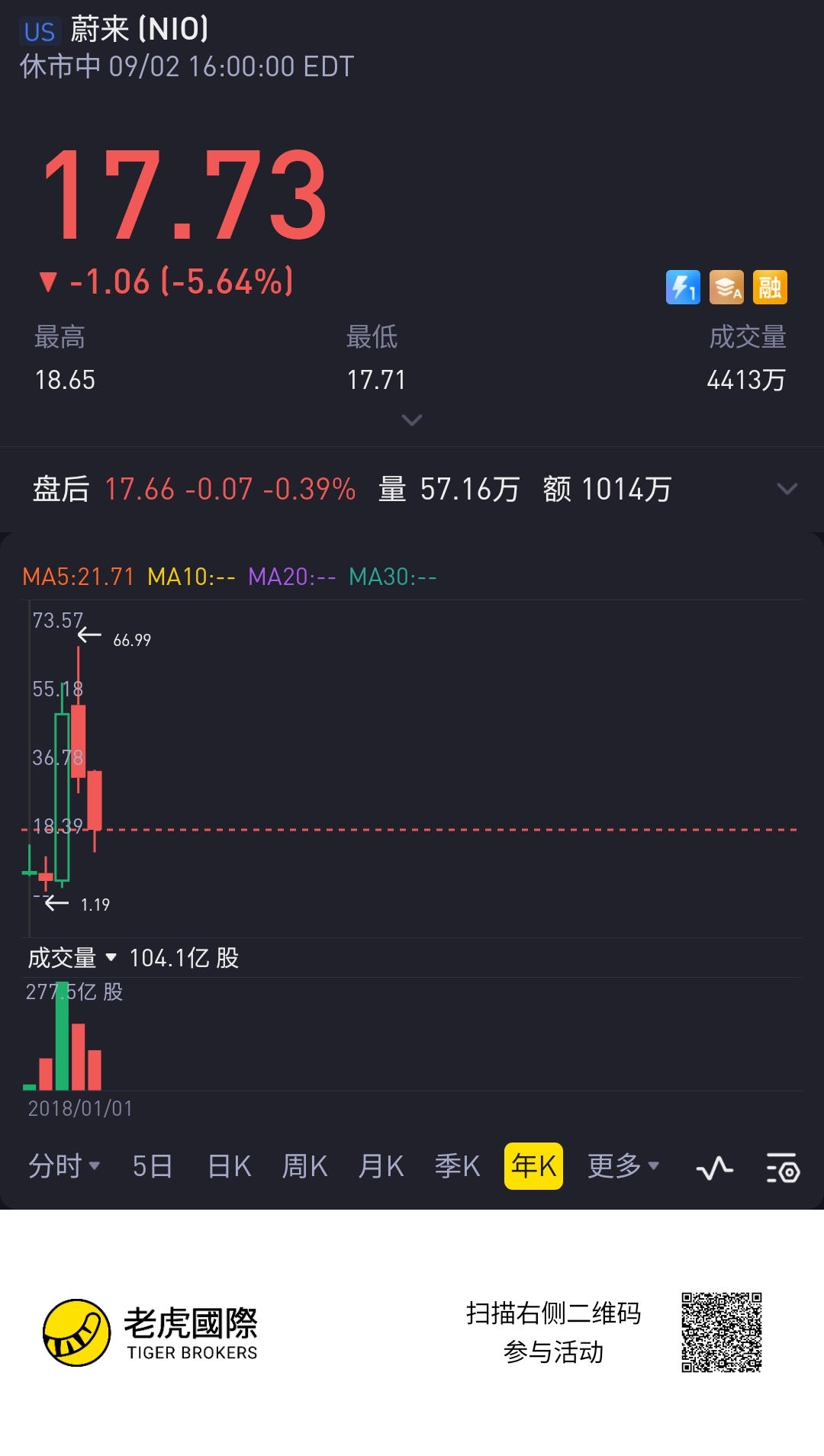Select 季K quarterly chart
This screenshot has height=1456, width=824.
457,1165
